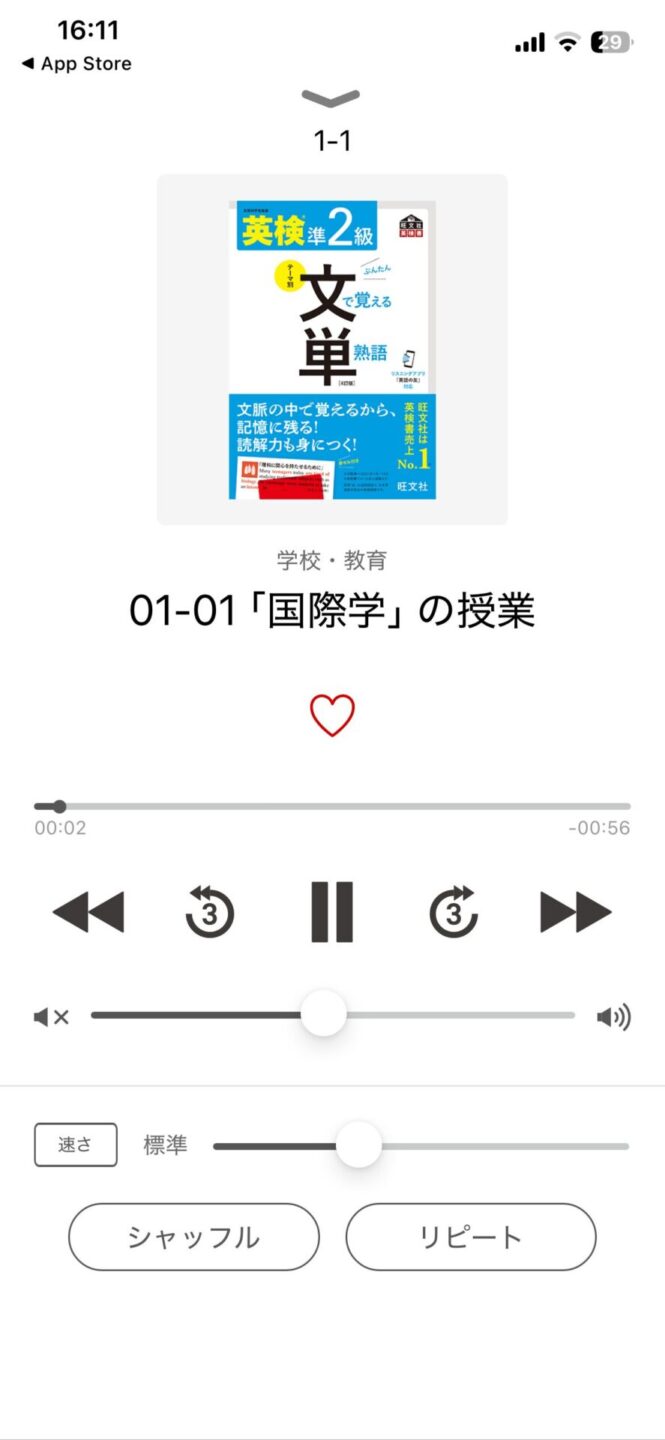Jump forward 3 seconds
The height and width of the screenshot is (1440, 665).
pos(454,912)
